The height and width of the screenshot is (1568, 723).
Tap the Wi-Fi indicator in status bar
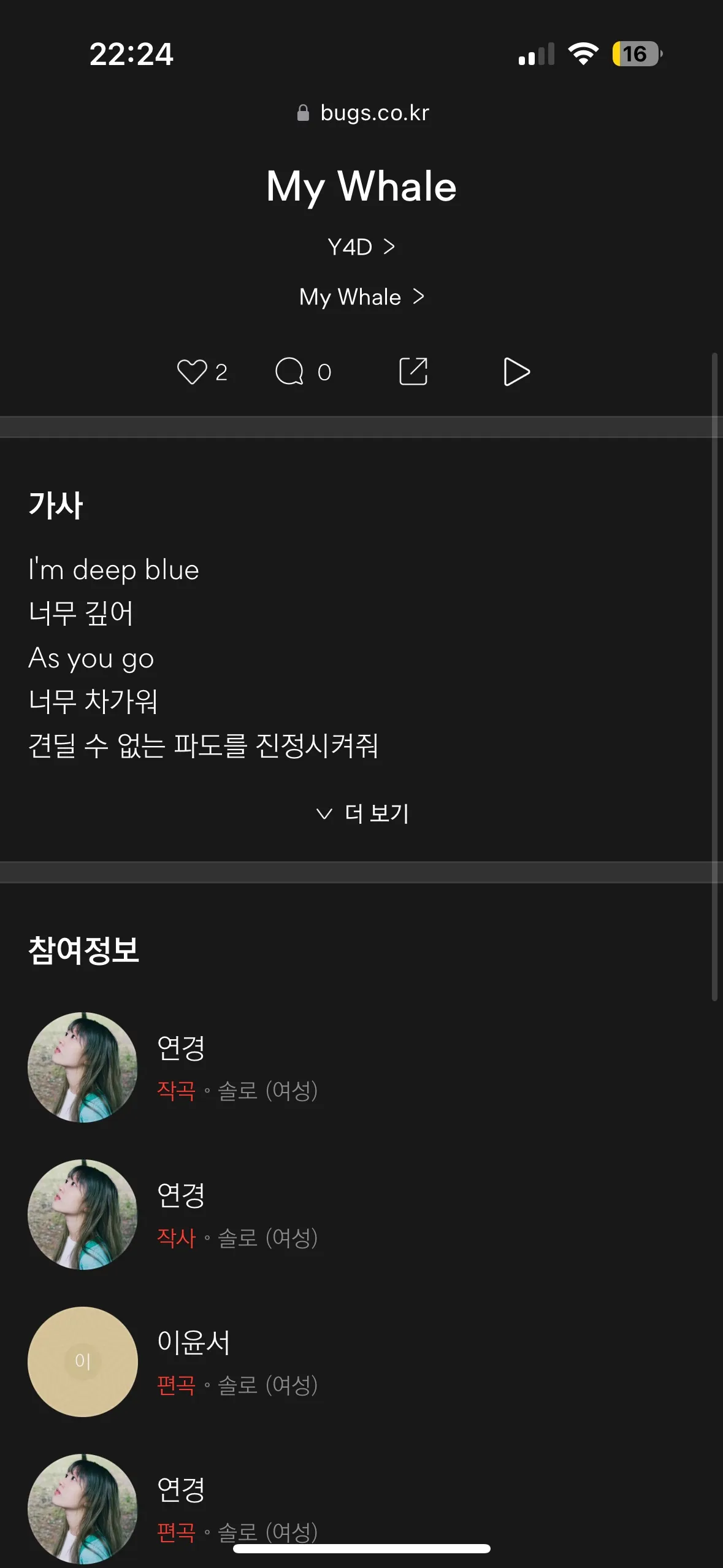[x=584, y=55]
